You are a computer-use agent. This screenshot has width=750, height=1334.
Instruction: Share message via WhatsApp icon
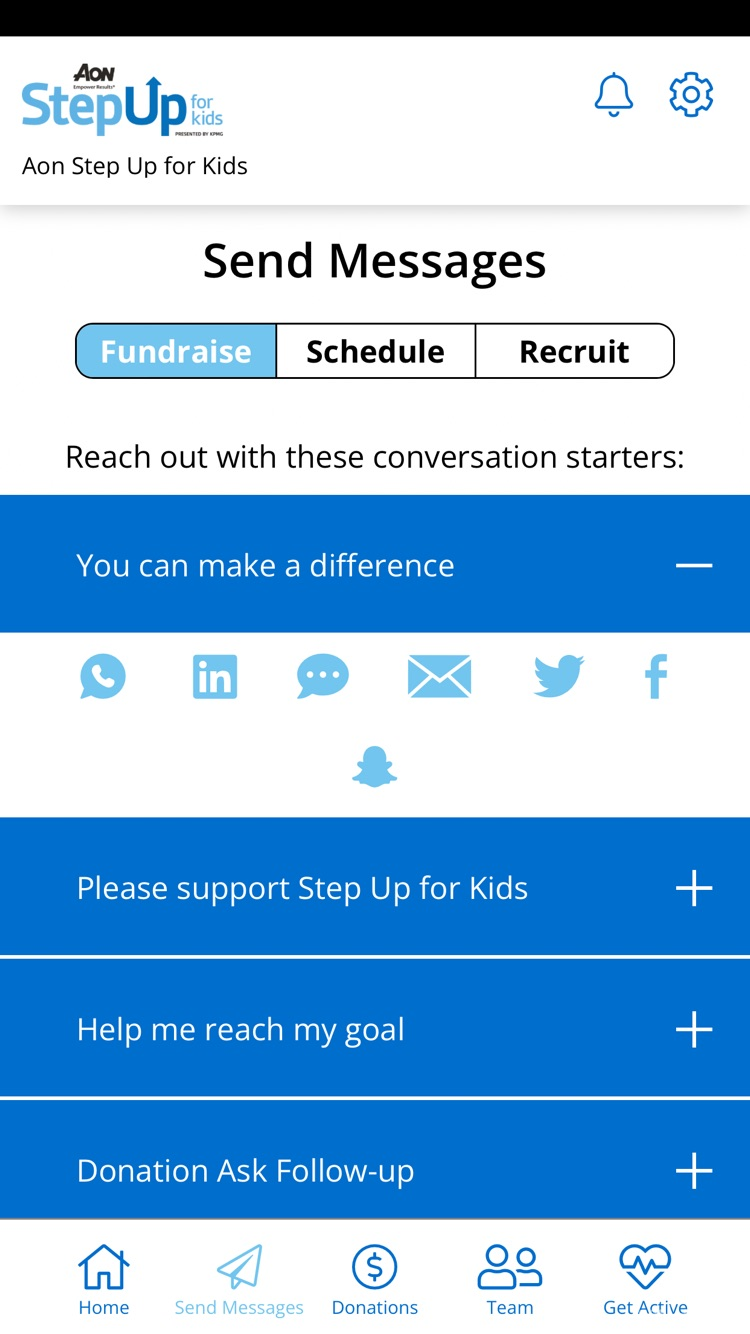102,676
